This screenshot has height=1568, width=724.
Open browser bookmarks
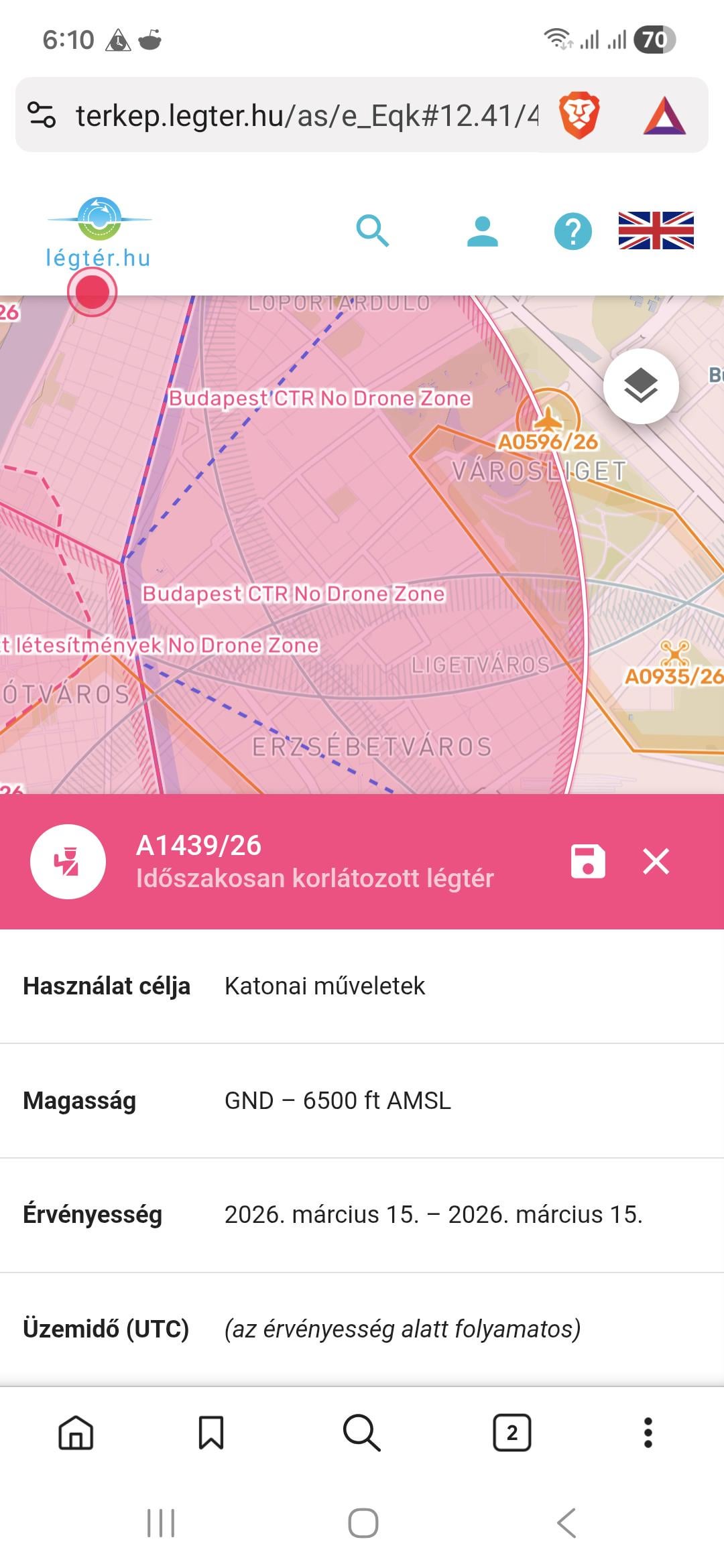210,1433
